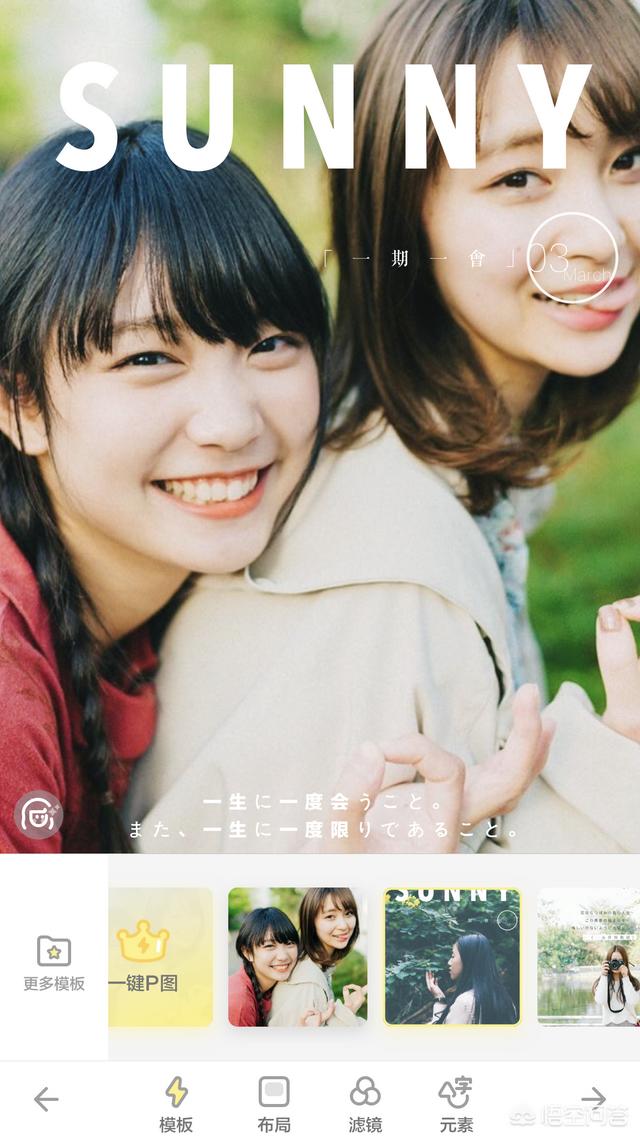
Task: Choose the SUNNY template thumbnail
Action: [x=453, y=957]
